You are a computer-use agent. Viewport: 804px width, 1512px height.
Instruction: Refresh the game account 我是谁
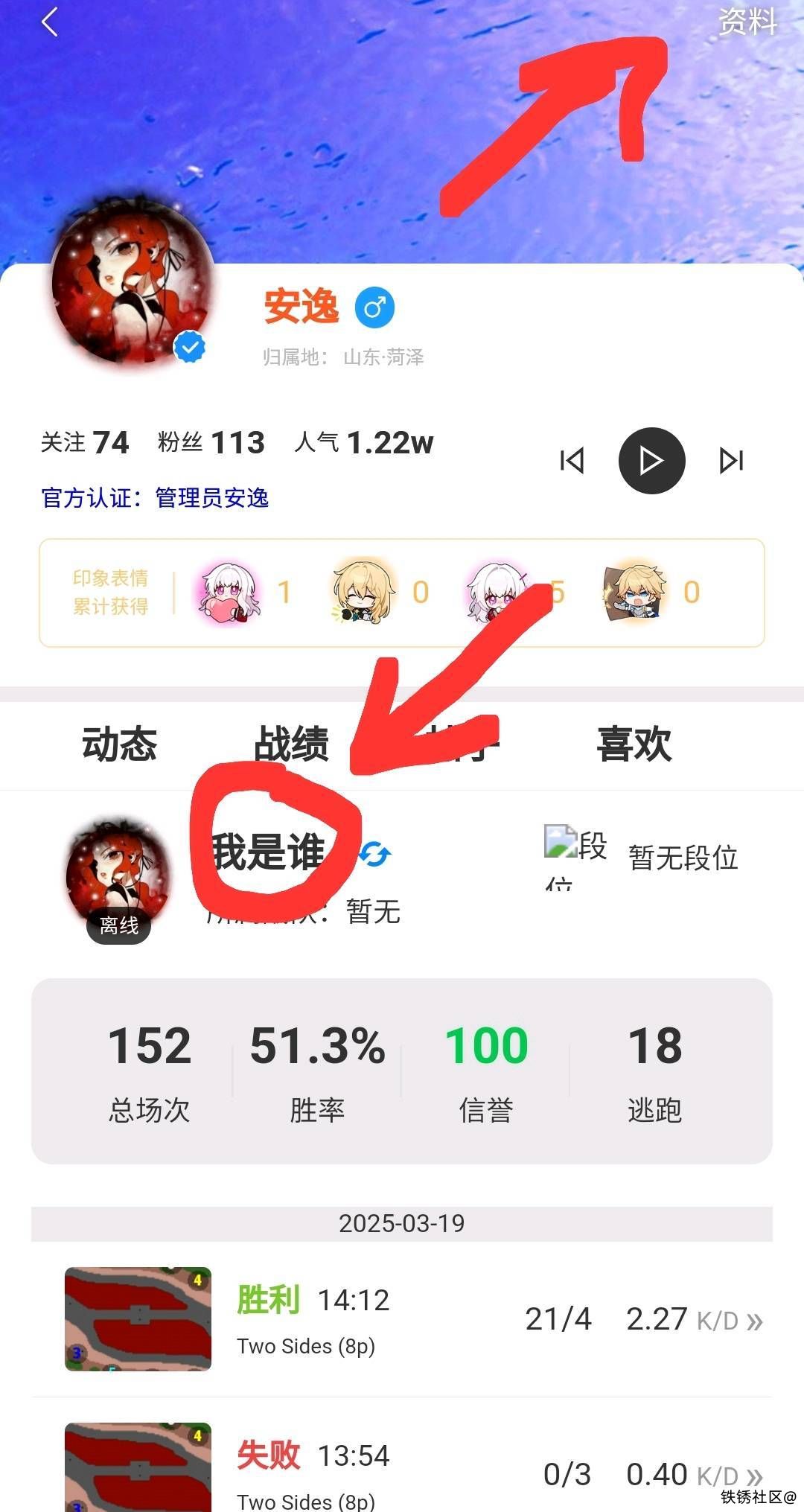click(374, 855)
